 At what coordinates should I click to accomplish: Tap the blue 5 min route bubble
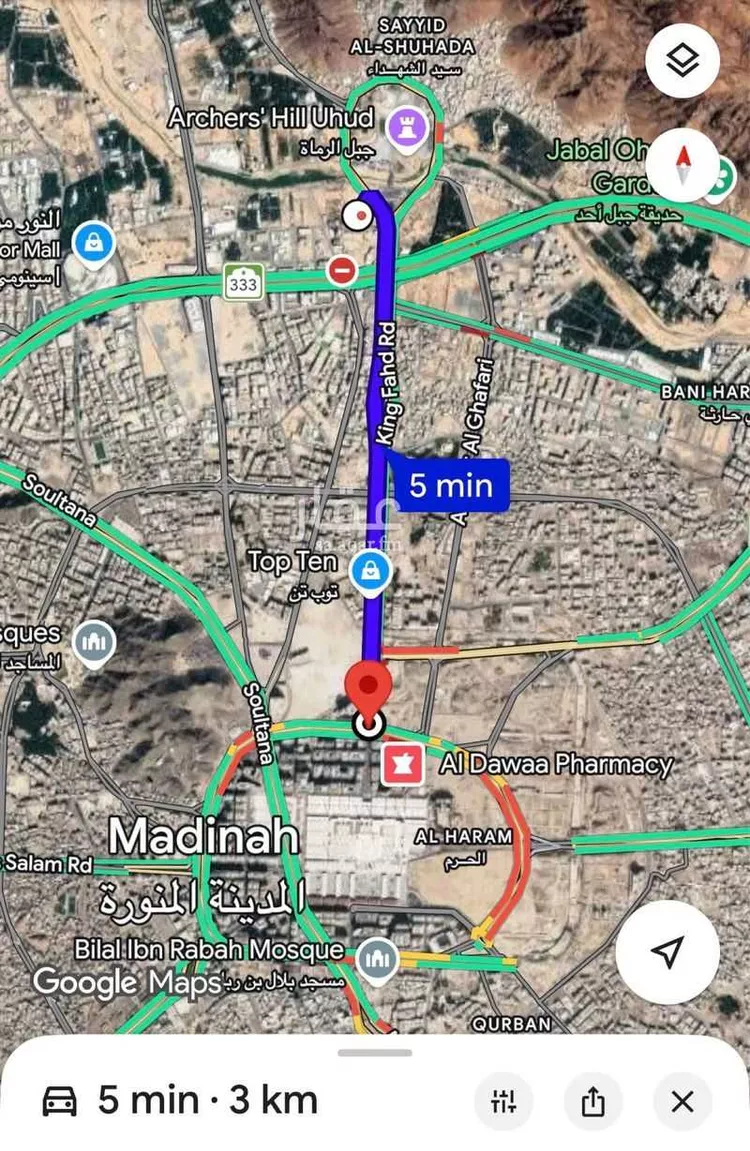click(x=451, y=487)
